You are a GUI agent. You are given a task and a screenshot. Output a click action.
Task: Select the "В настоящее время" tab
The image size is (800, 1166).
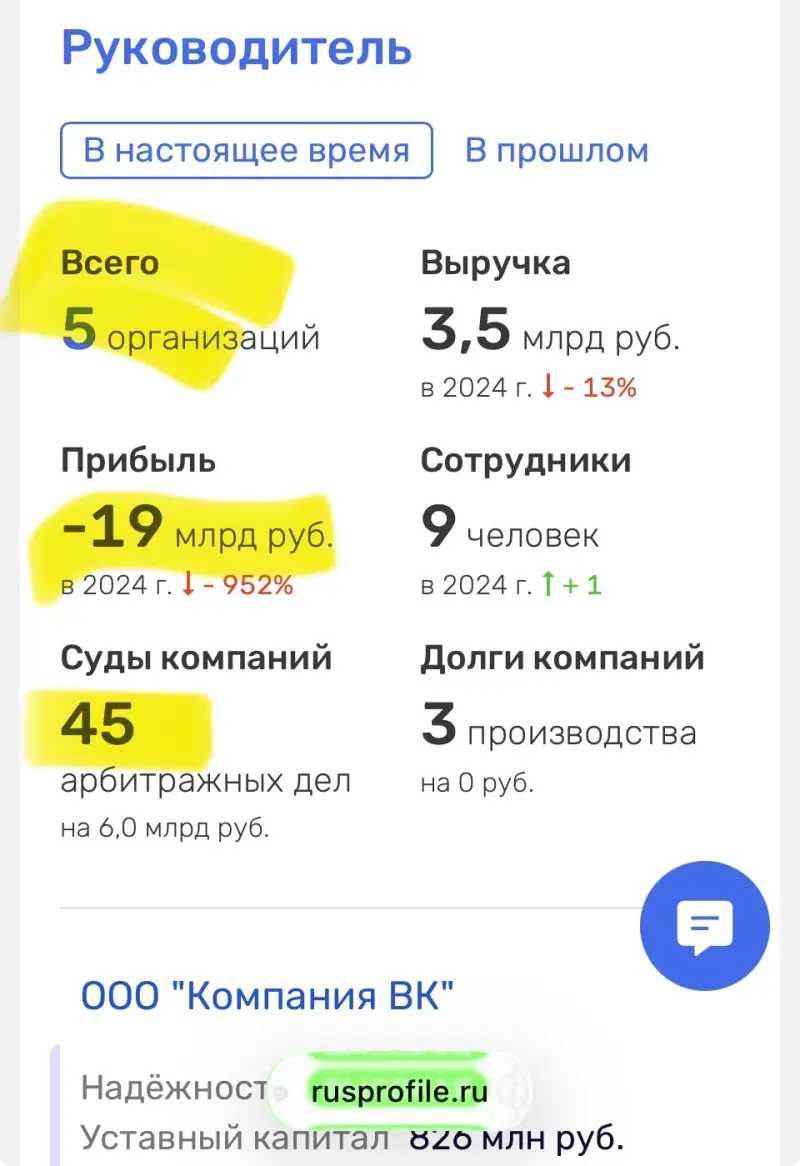click(x=246, y=151)
